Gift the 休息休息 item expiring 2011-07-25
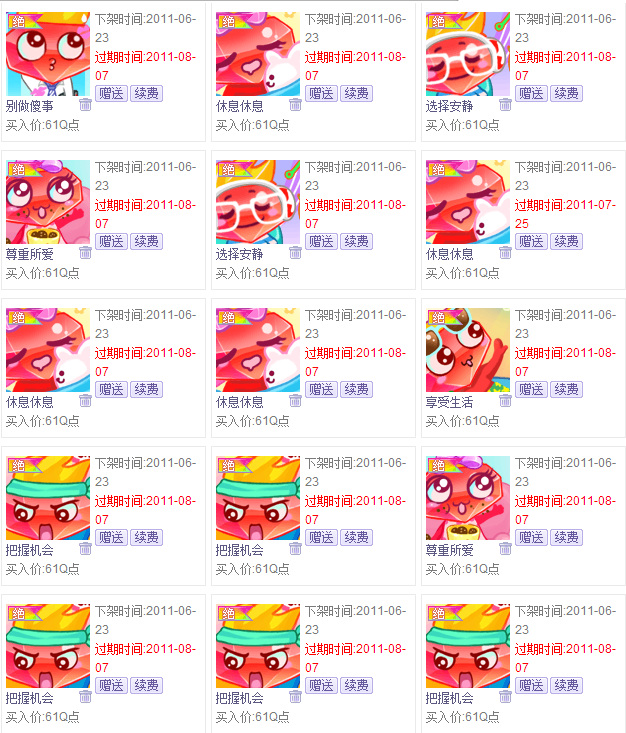This screenshot has width=626, height=733. pyautogui.click(x=531, y=241)
